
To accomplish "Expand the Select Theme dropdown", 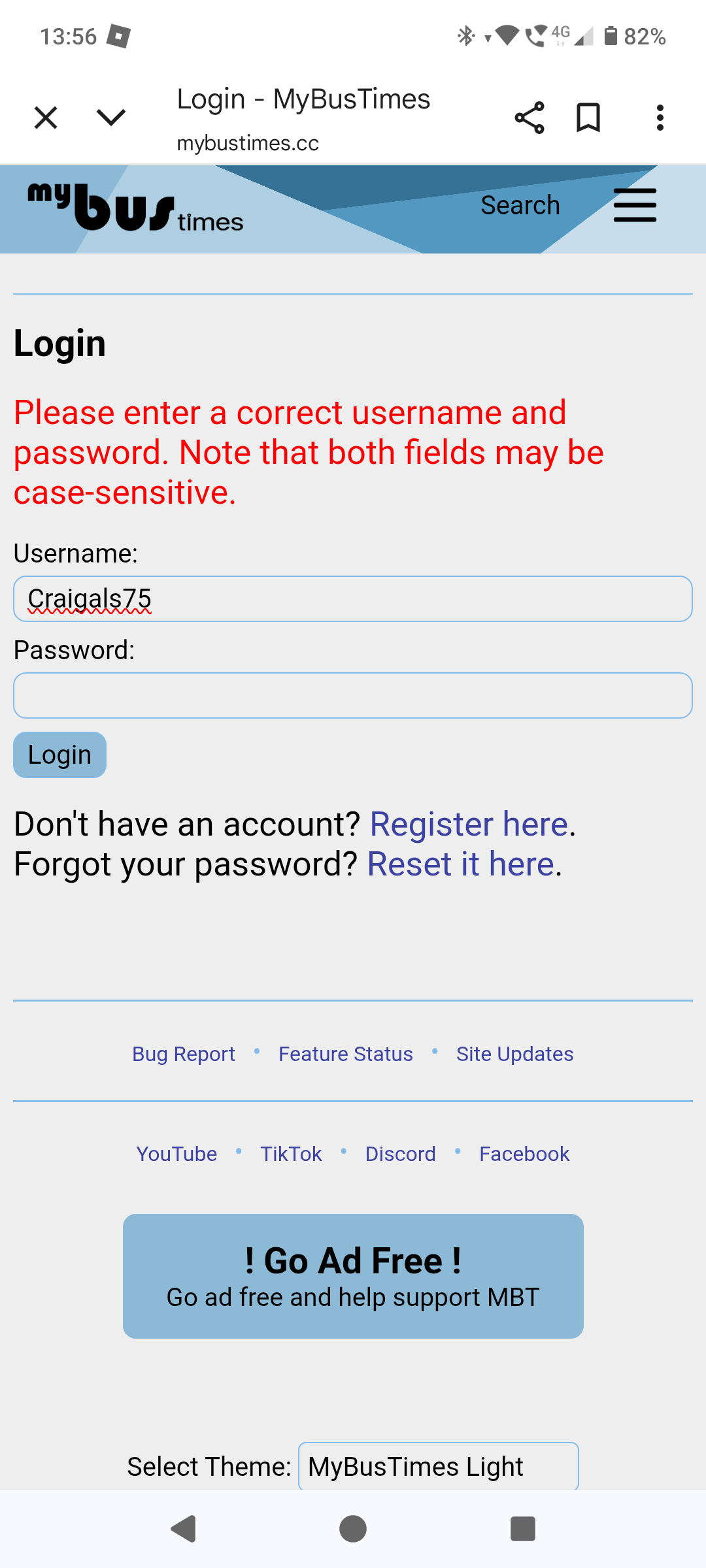I will [x=439, y=1466].
